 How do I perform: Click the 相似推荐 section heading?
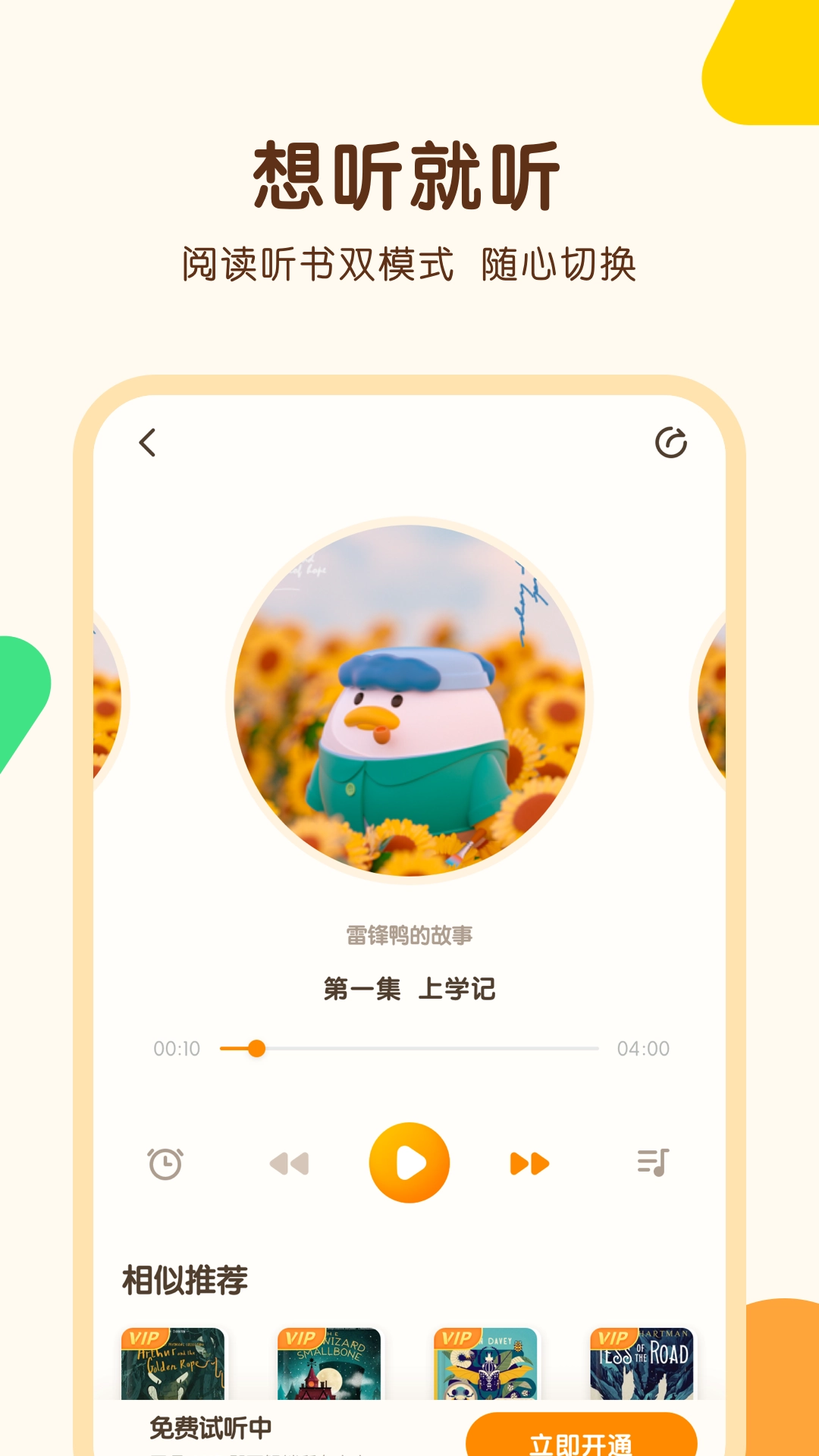pos(184,1279)
